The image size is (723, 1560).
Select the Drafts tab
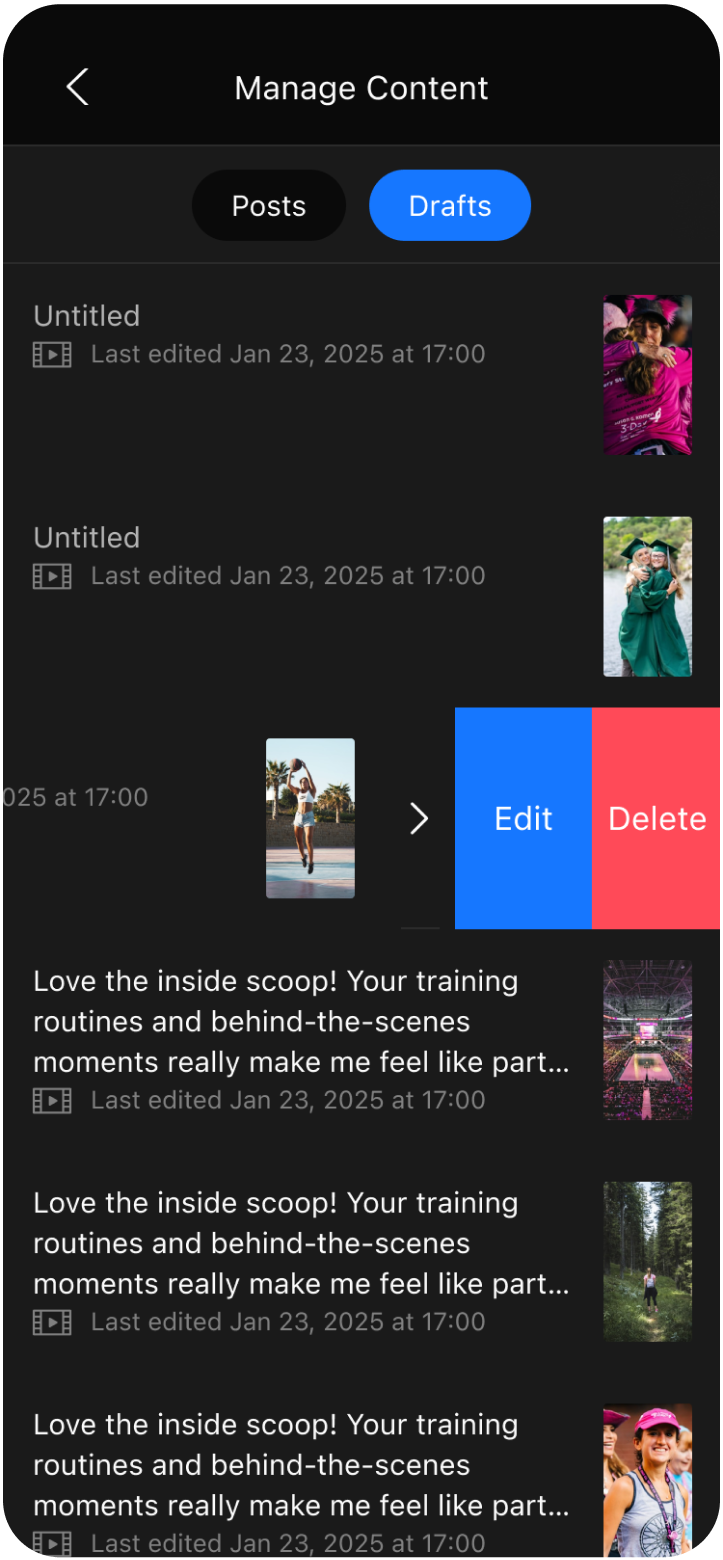click(x=450, y=206)
